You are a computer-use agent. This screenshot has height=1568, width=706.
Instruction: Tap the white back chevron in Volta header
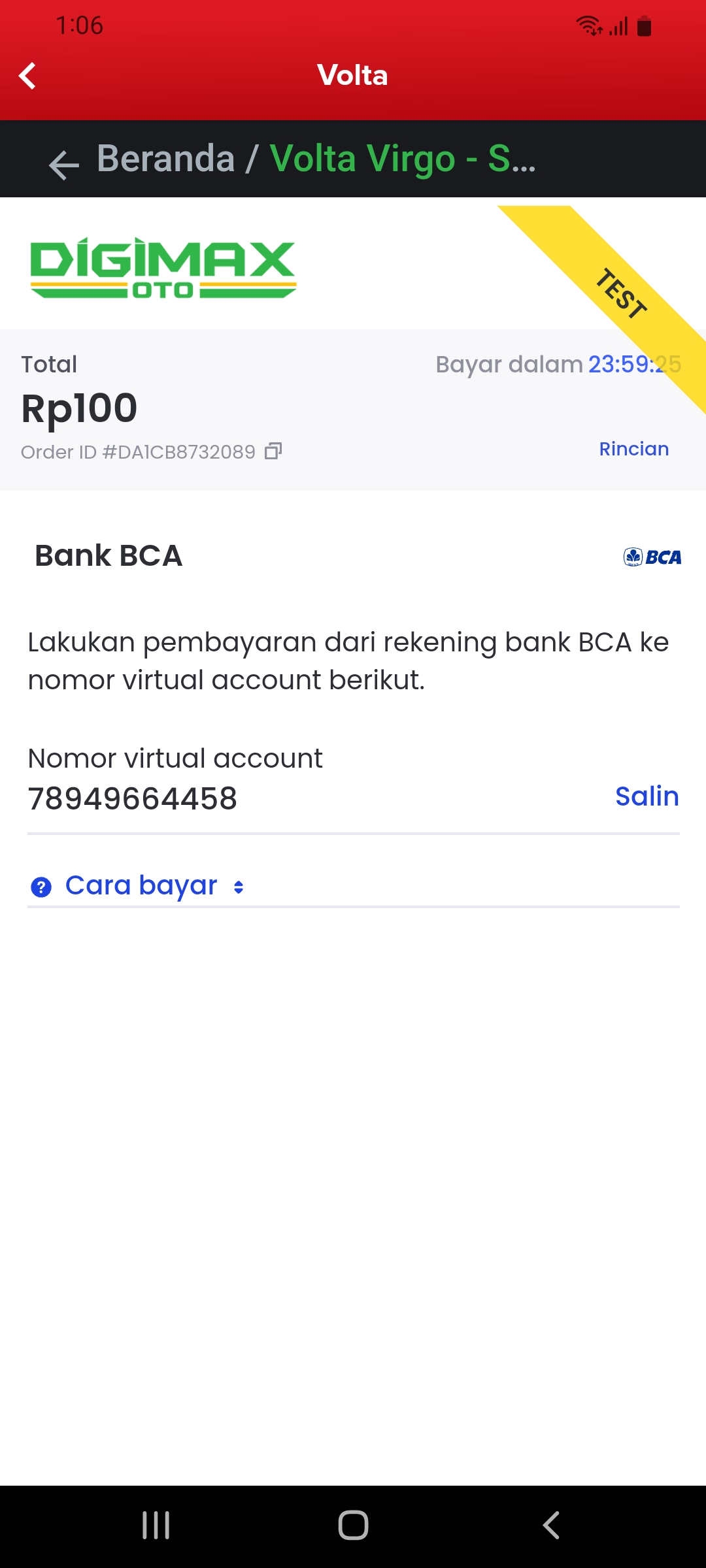pyautogui.click(x=27, y=76)
